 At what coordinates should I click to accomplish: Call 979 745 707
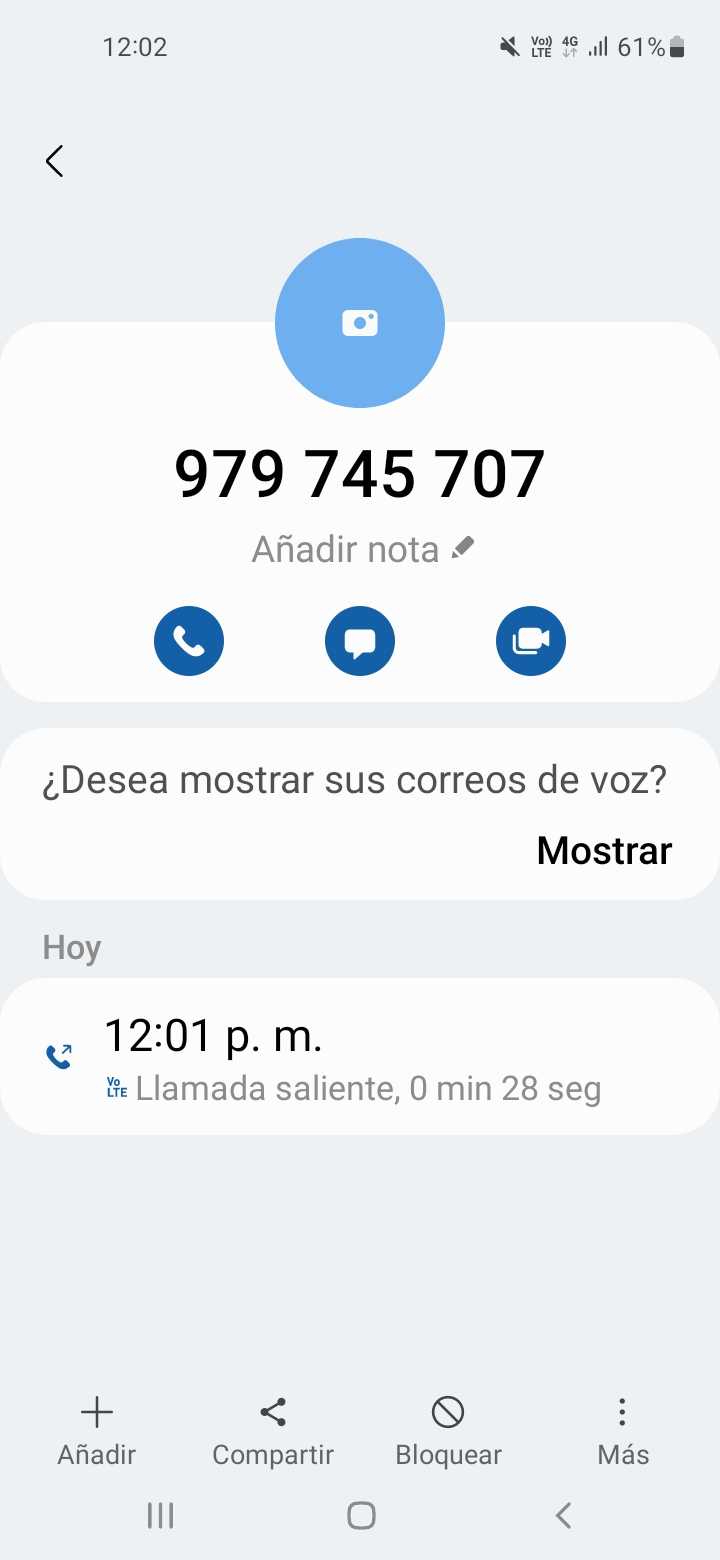point(189,641)
